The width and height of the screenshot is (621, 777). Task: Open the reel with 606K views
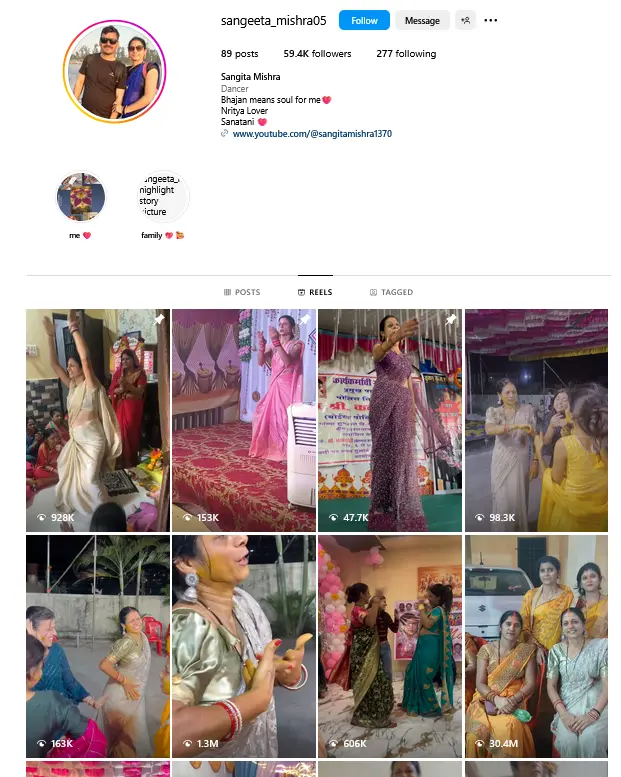pos(390,646)
